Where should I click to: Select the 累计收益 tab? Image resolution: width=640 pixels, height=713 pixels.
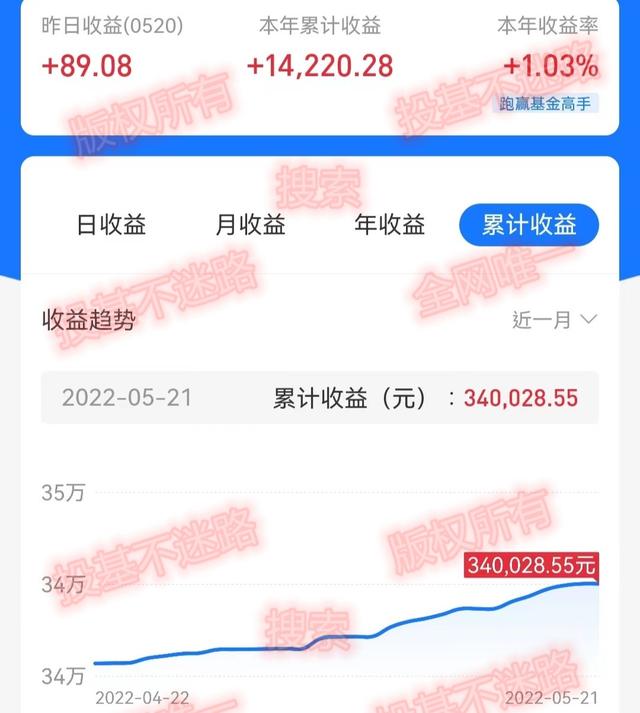click(x=529, y=225)
